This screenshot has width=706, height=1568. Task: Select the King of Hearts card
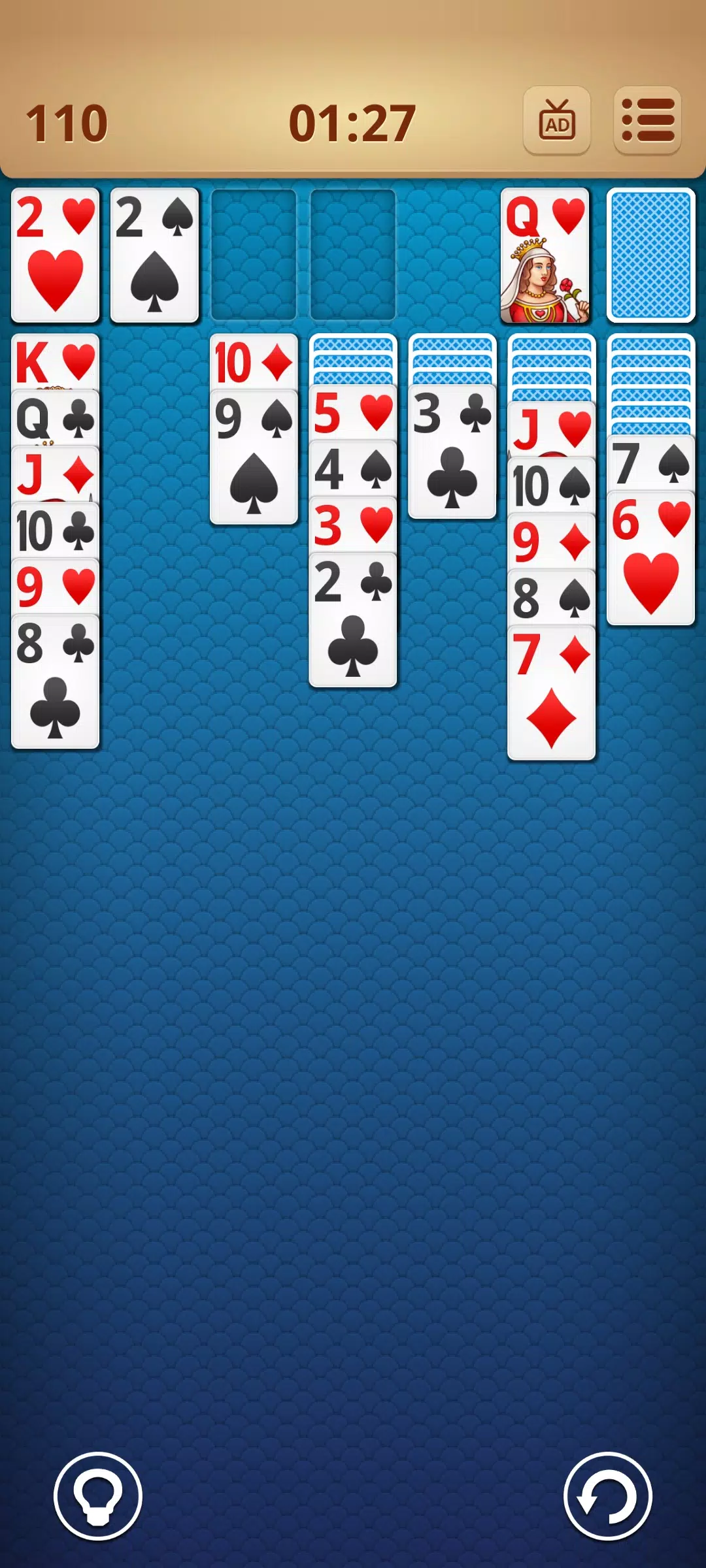(x=56, y=361)
